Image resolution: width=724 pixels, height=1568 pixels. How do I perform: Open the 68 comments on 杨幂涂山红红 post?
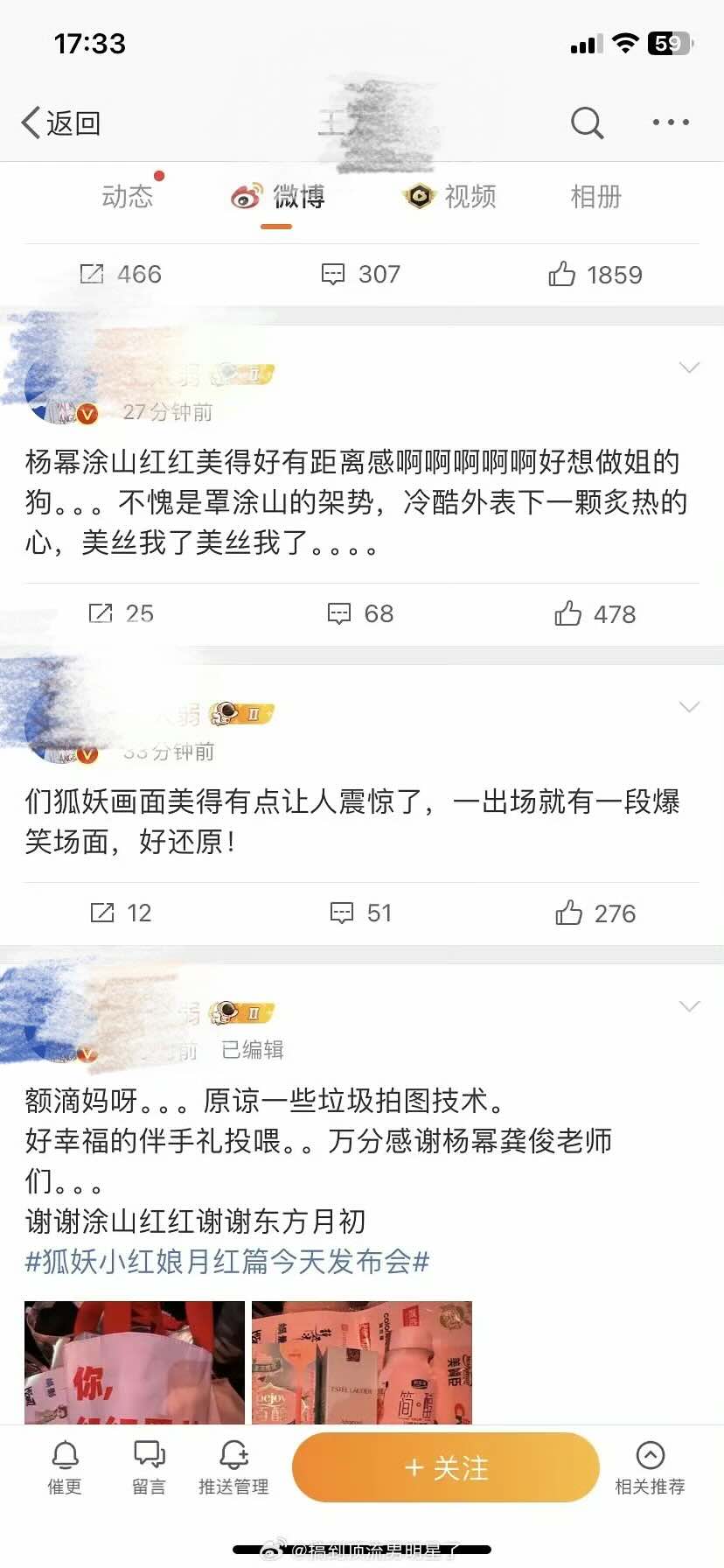[360, 614]
